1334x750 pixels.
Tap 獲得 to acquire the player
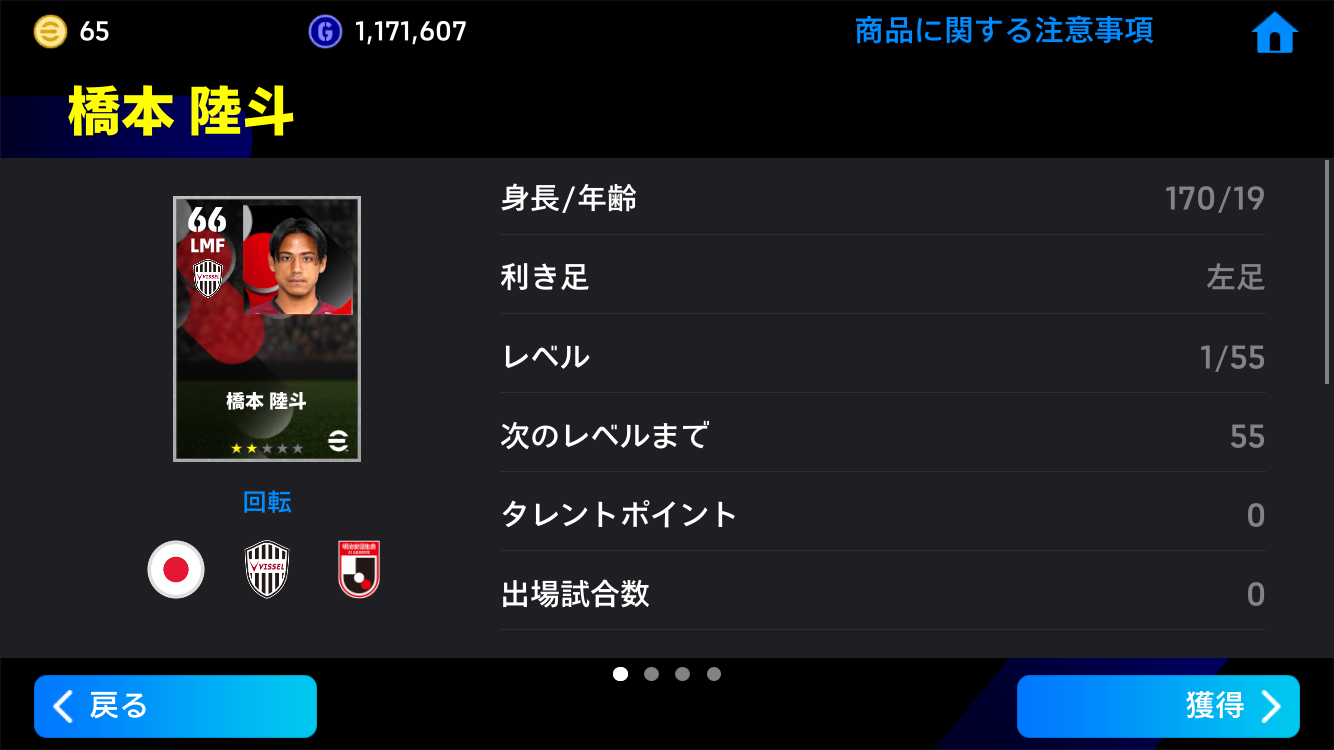[1158, 706]
